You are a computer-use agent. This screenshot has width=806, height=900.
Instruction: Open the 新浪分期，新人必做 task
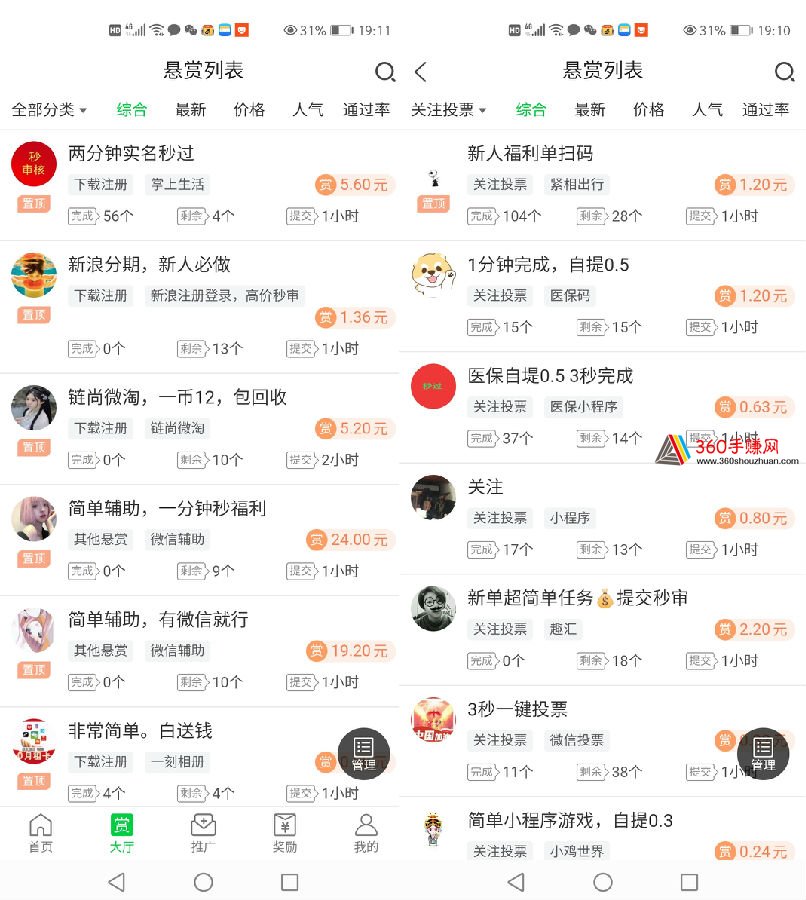pos(149,264)
